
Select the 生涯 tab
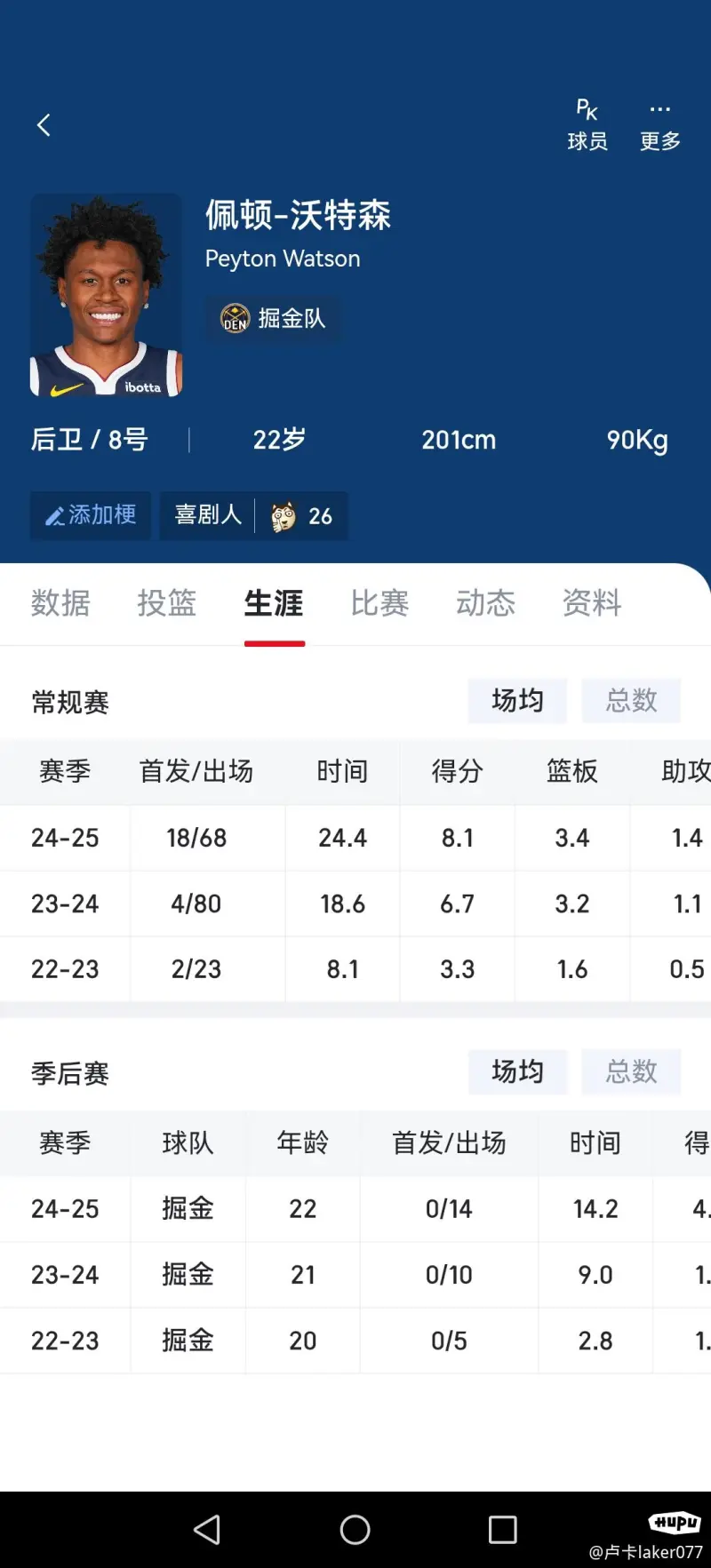pyautogui.click(x=274, y=603)
